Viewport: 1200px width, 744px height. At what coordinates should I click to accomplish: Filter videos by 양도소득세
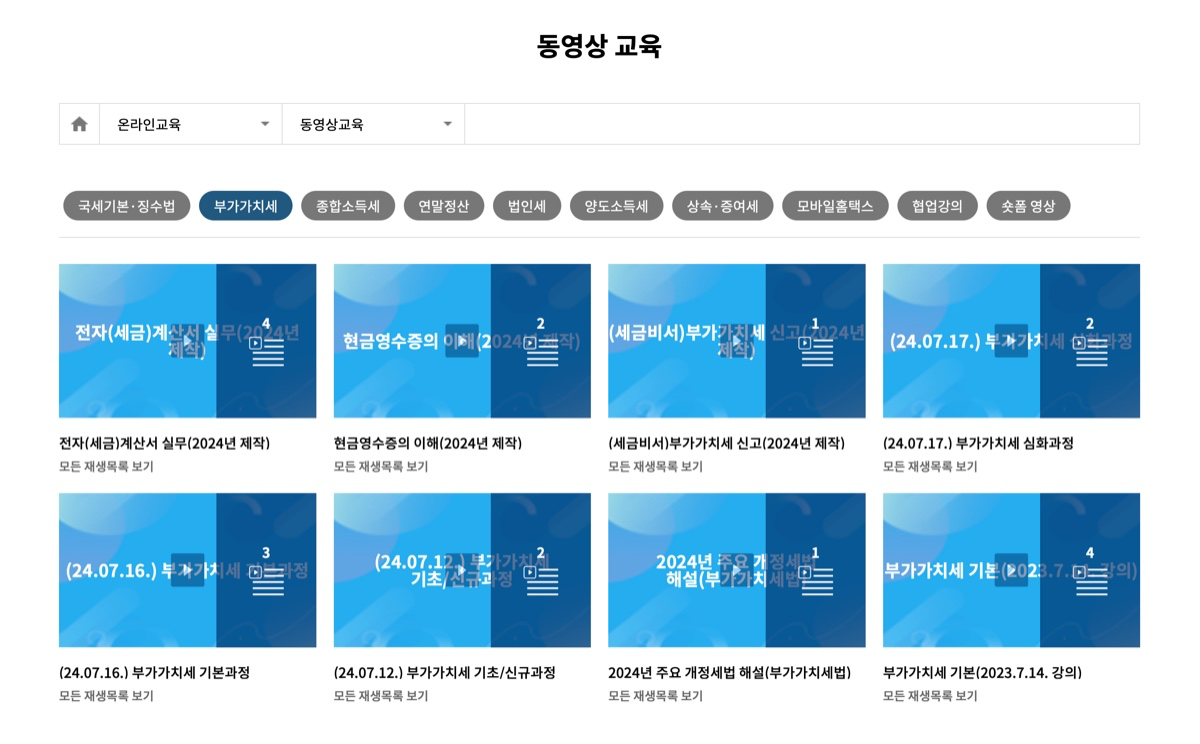[x=616, y=206]
